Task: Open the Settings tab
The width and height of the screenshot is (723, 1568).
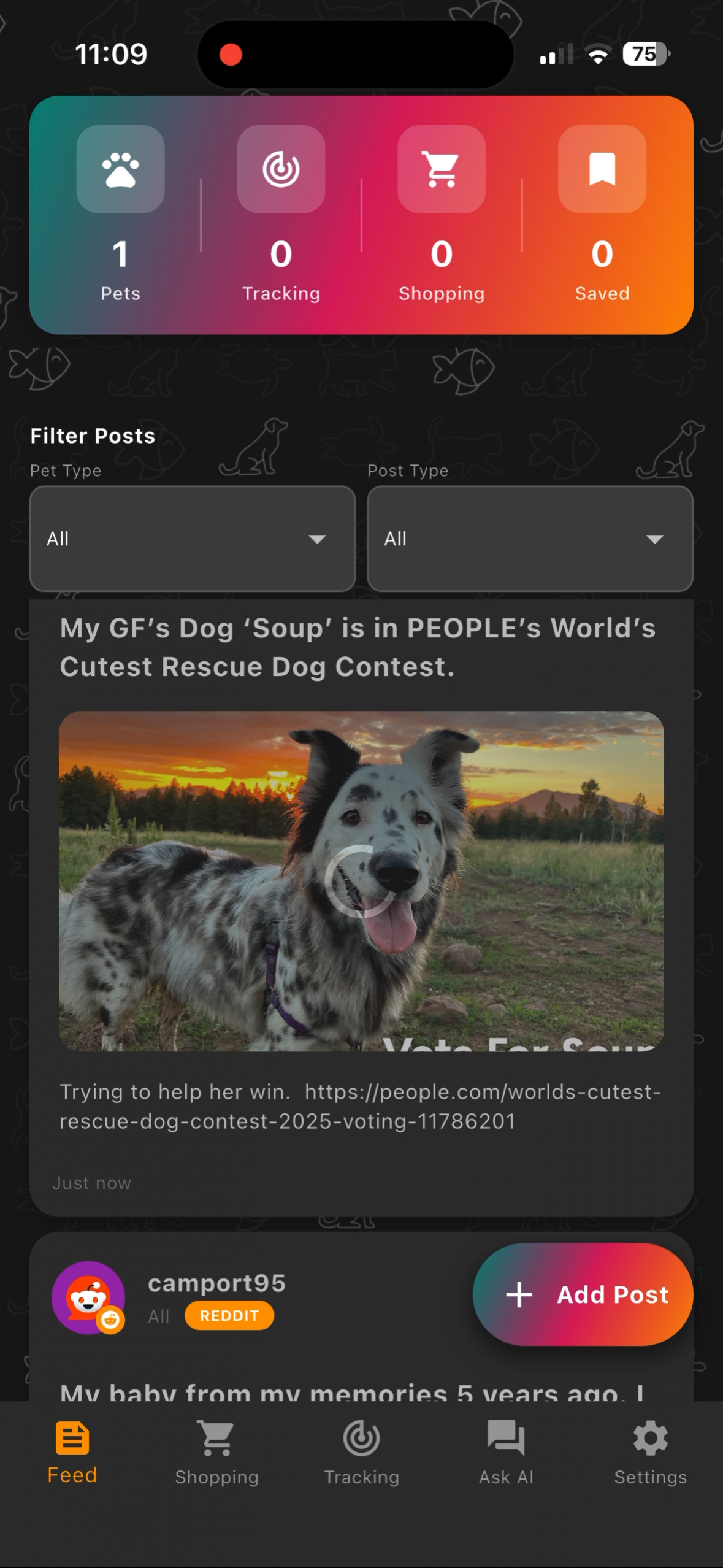Action: (x=650, y=1451)
